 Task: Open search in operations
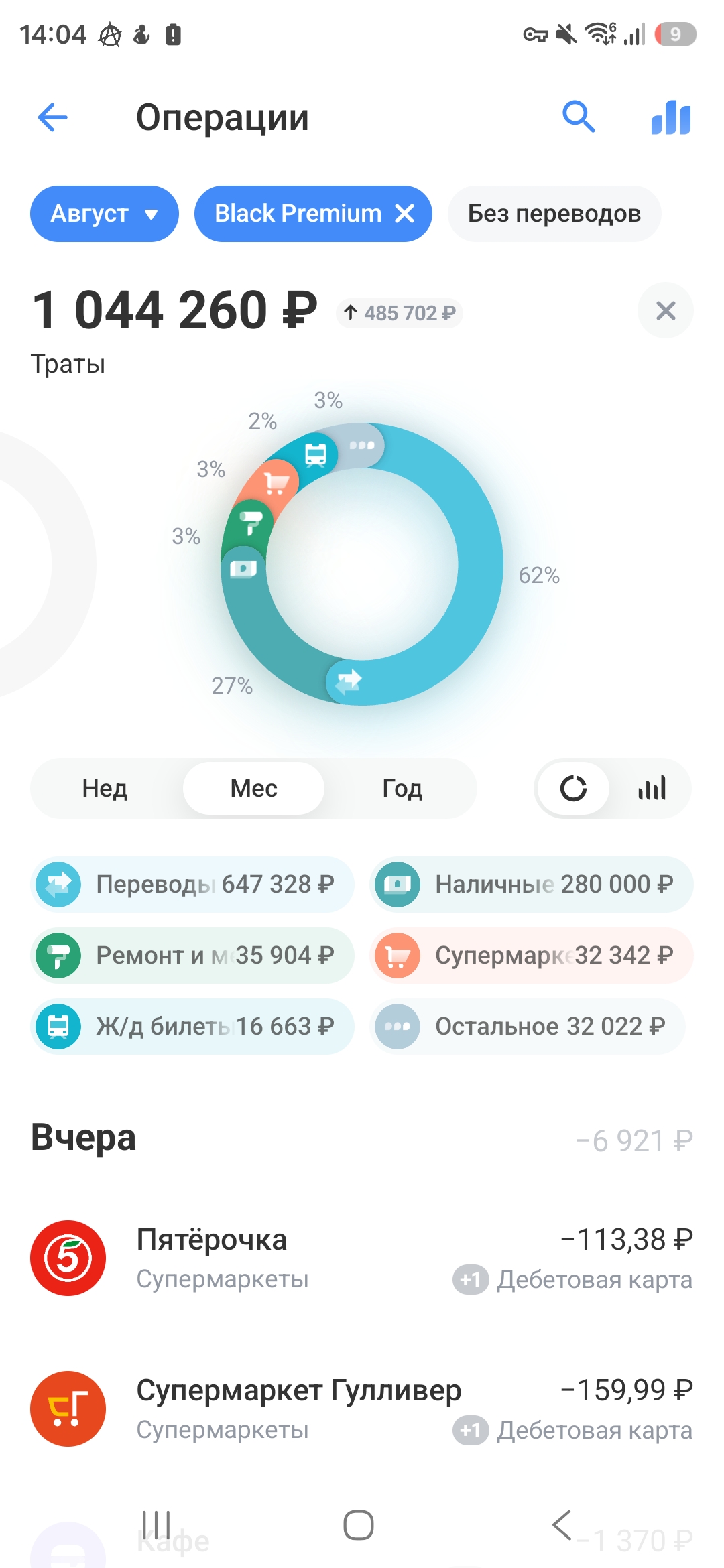[579, 117]
